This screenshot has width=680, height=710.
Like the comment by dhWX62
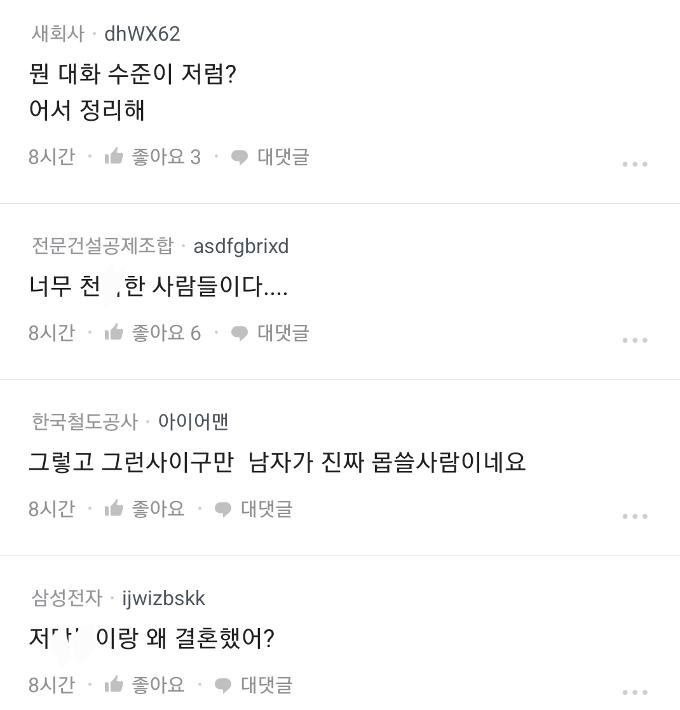[152, 157]
